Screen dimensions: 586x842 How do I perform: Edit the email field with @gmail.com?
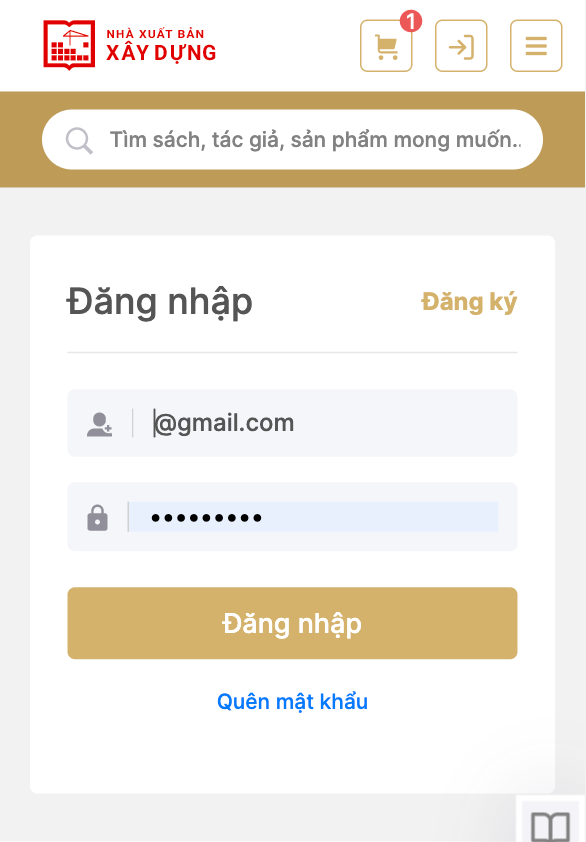pos(292,423)
